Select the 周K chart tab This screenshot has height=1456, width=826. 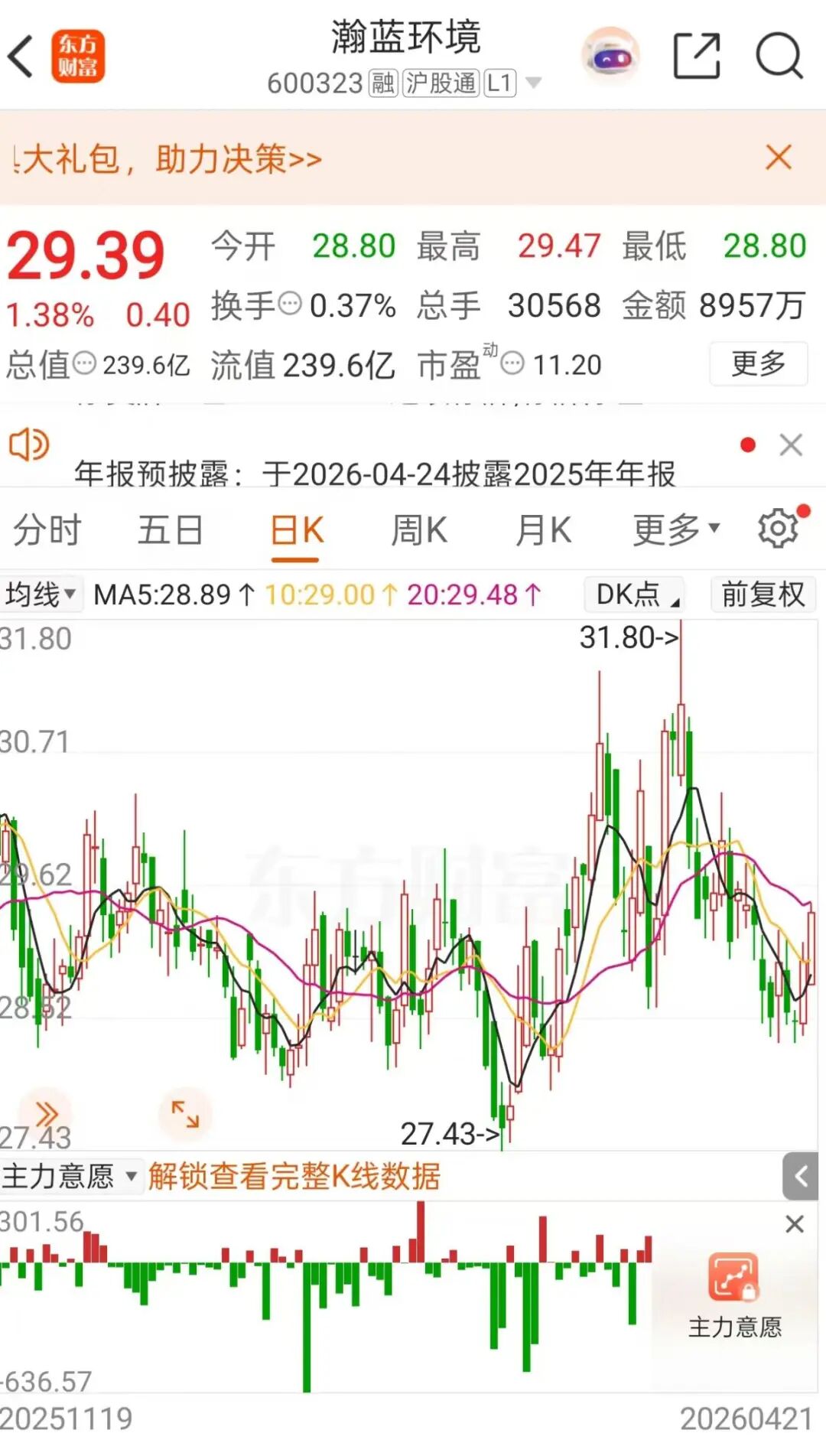[x=418, y=530]
